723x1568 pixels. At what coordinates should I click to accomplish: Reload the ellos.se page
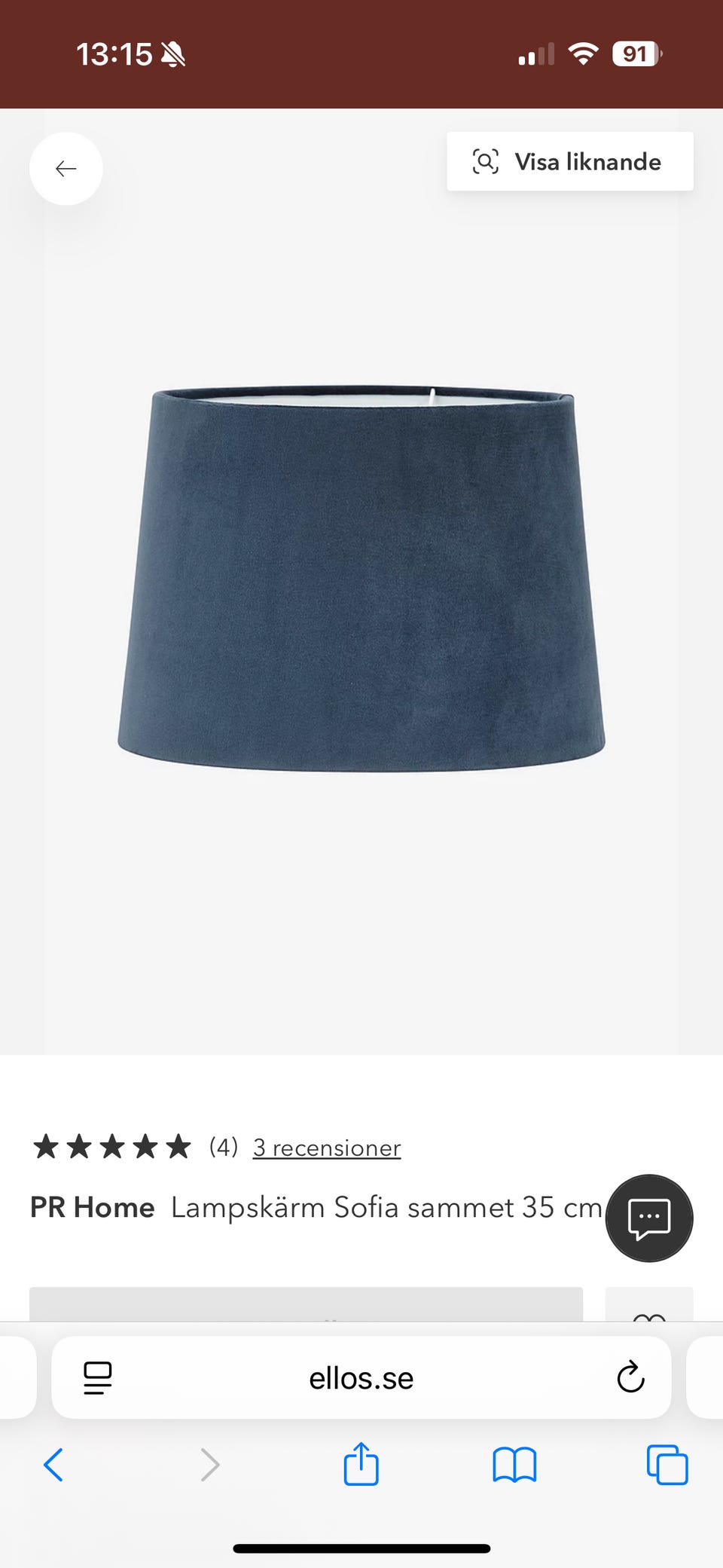click(x=630, y=1378)
